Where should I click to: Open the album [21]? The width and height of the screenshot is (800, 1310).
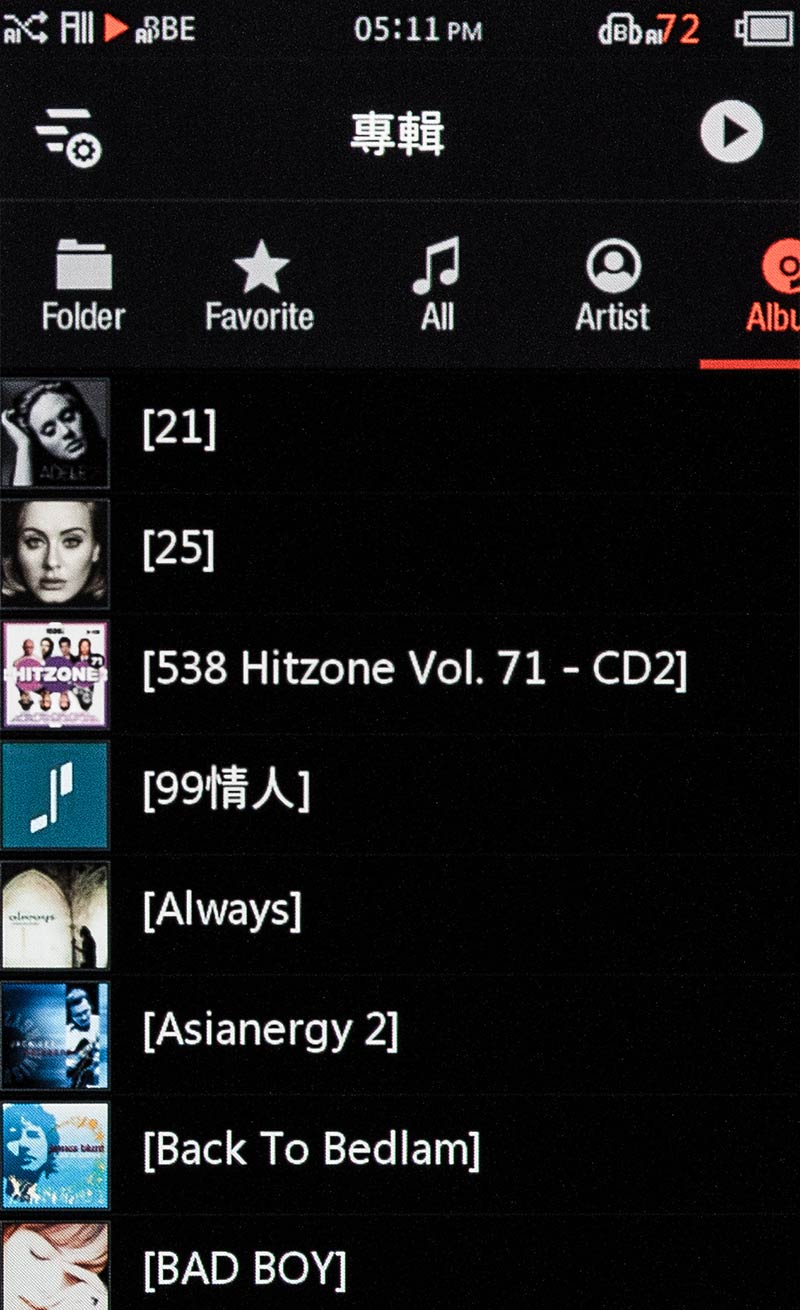(x=400, y=431)
